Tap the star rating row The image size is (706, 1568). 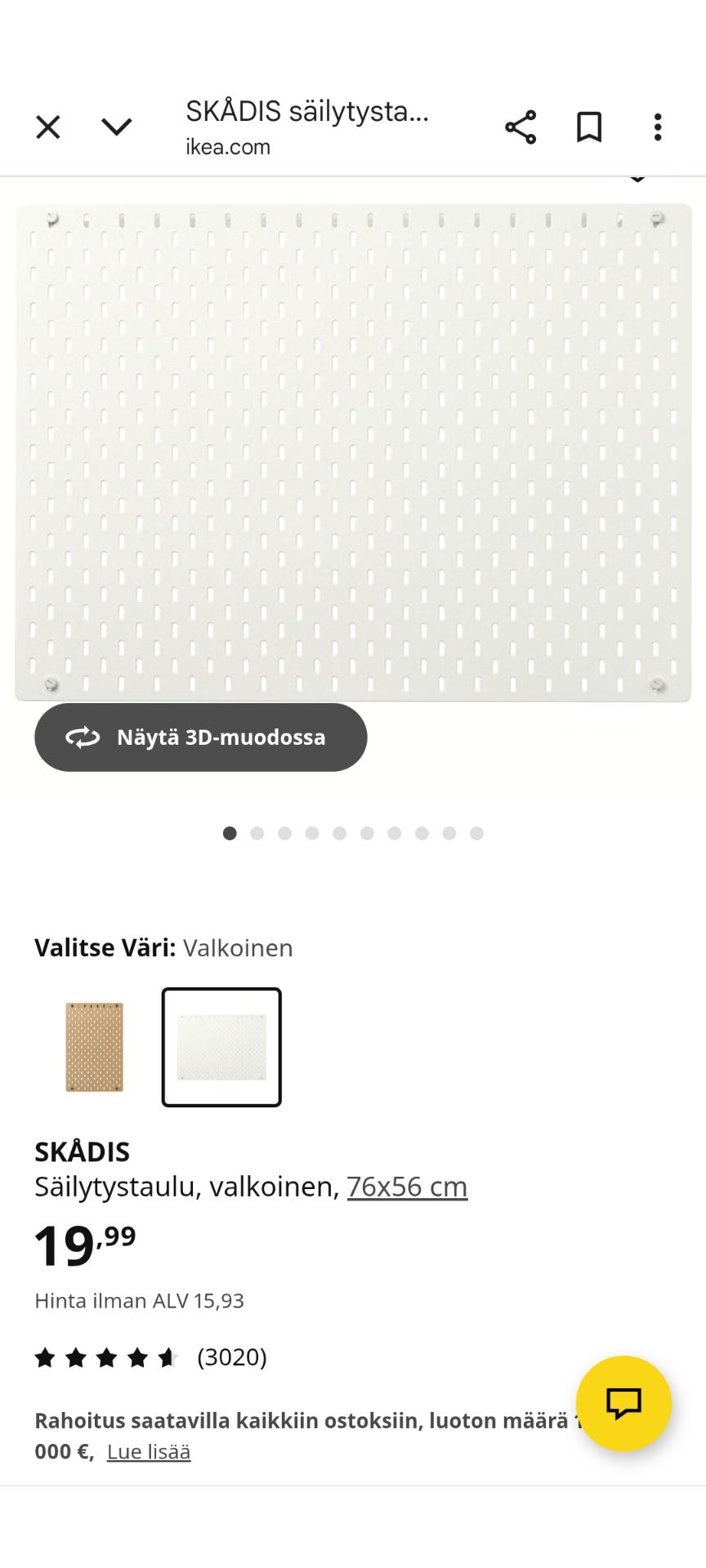(x=106, y=1356)
